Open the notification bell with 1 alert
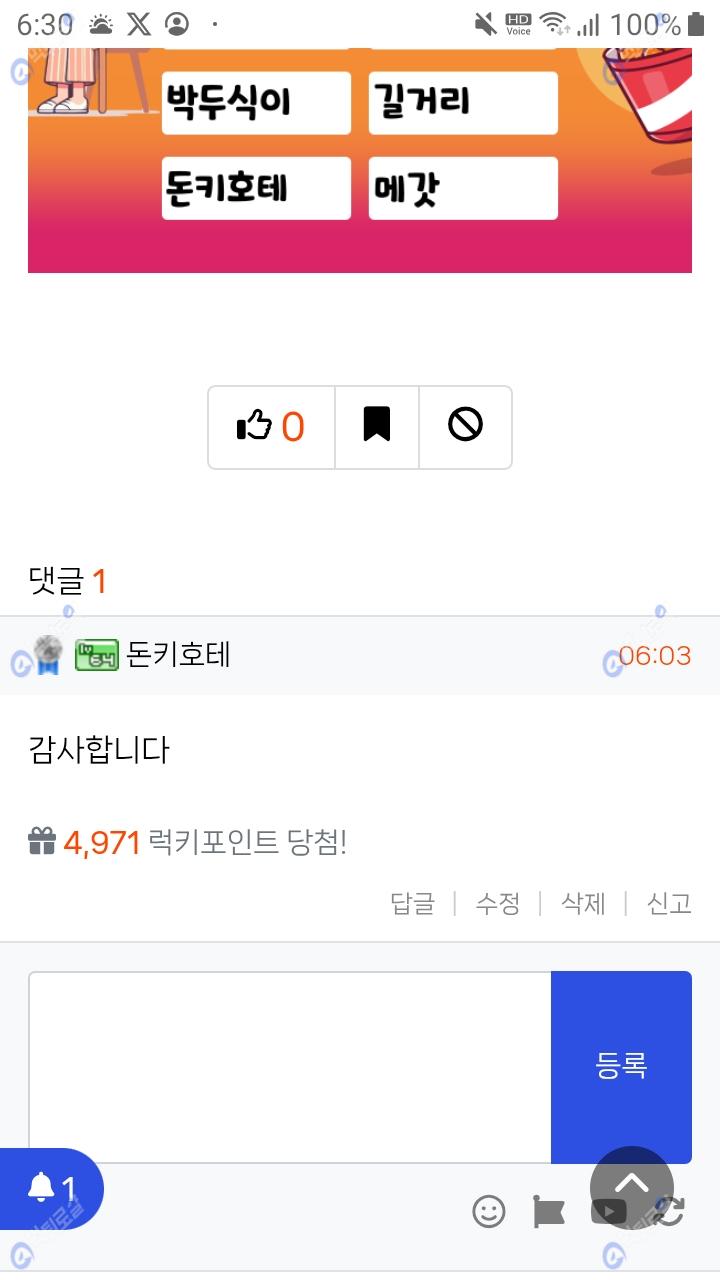 (x=50, y=1189)
